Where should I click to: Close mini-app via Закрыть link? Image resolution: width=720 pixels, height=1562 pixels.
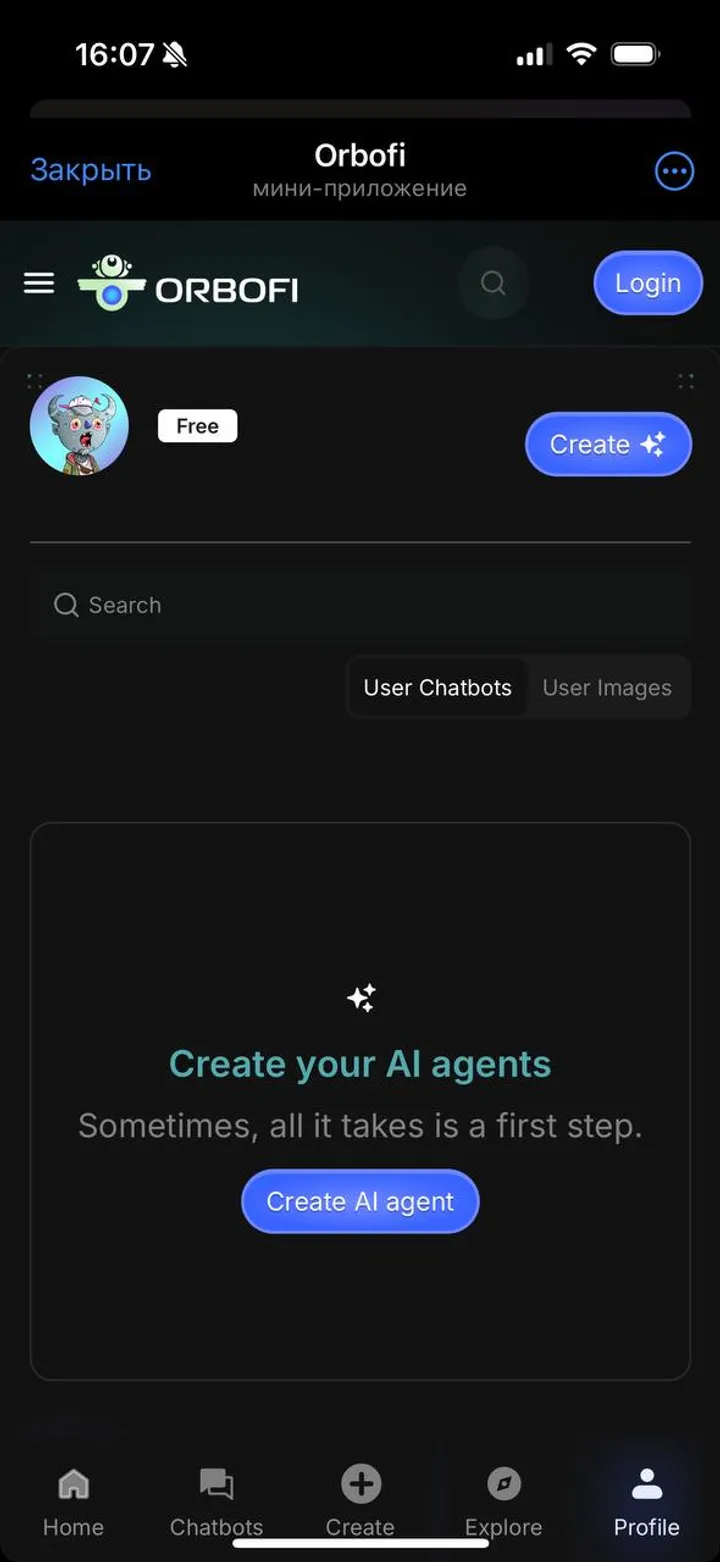pos(90,170)
